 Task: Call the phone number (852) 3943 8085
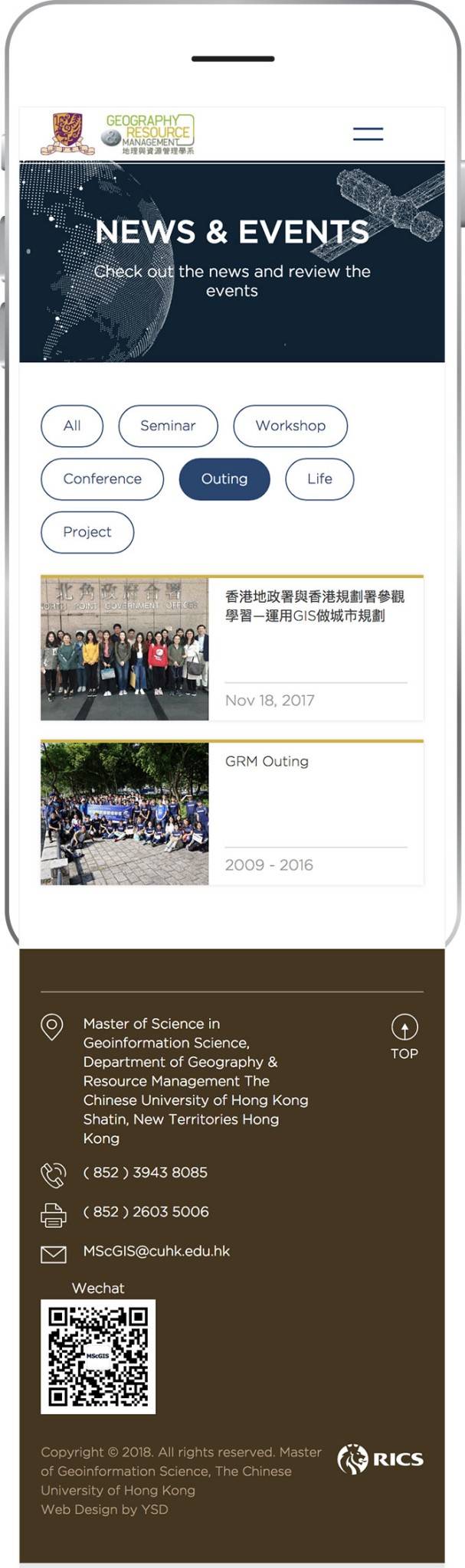point(145,1172)
